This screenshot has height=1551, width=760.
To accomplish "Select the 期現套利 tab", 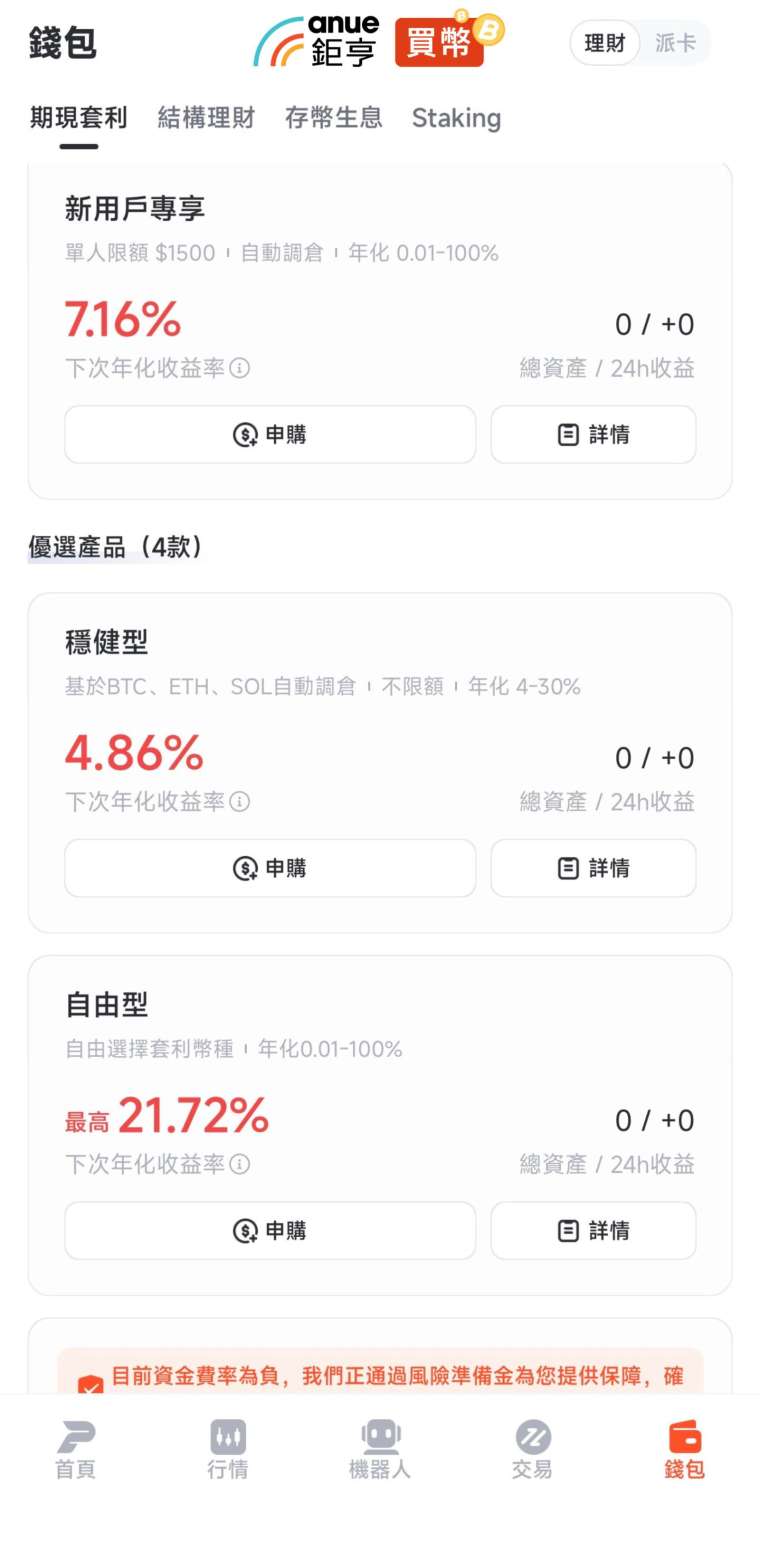I will pyautogui.click(x=78, y=118).
